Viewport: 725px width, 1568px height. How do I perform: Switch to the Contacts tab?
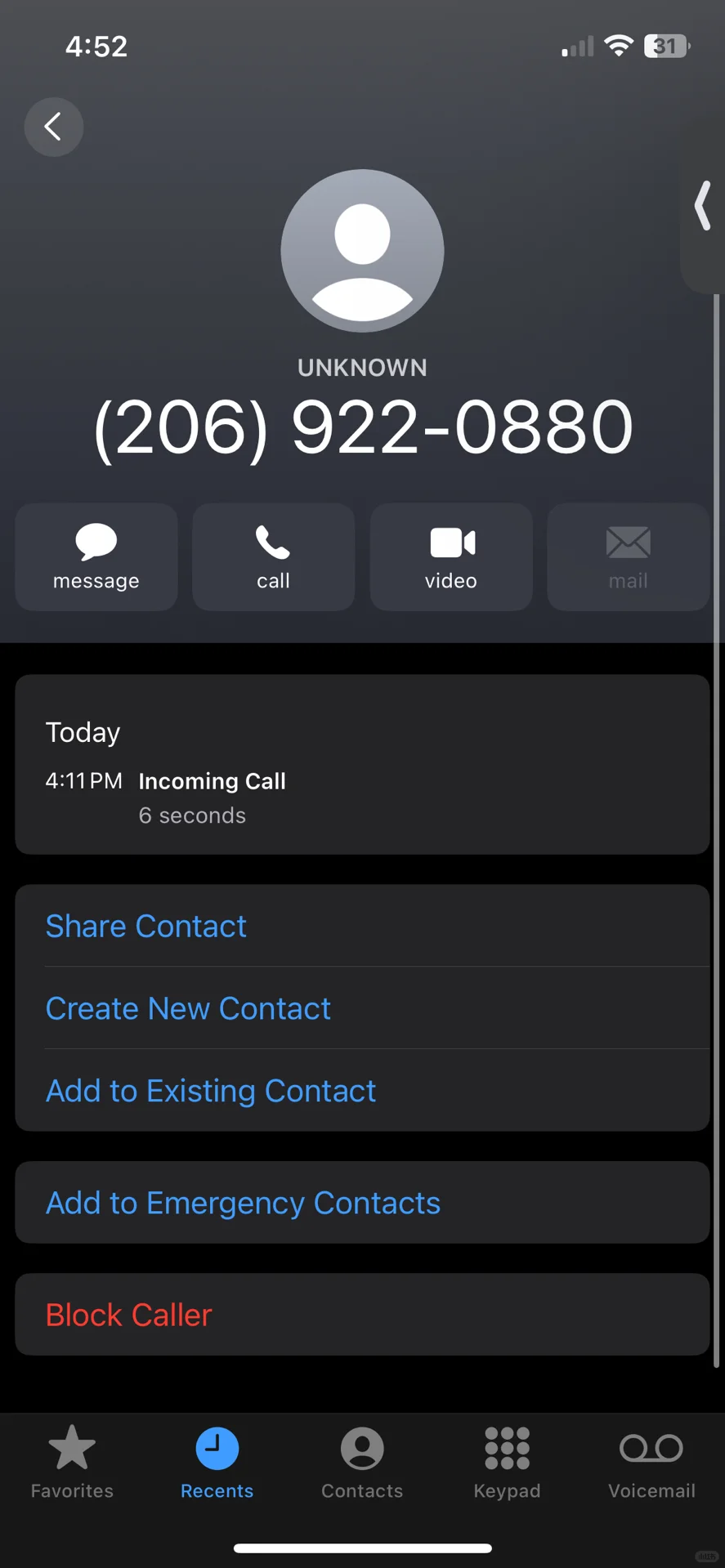pyautogui.click(x=362, y=1463)
